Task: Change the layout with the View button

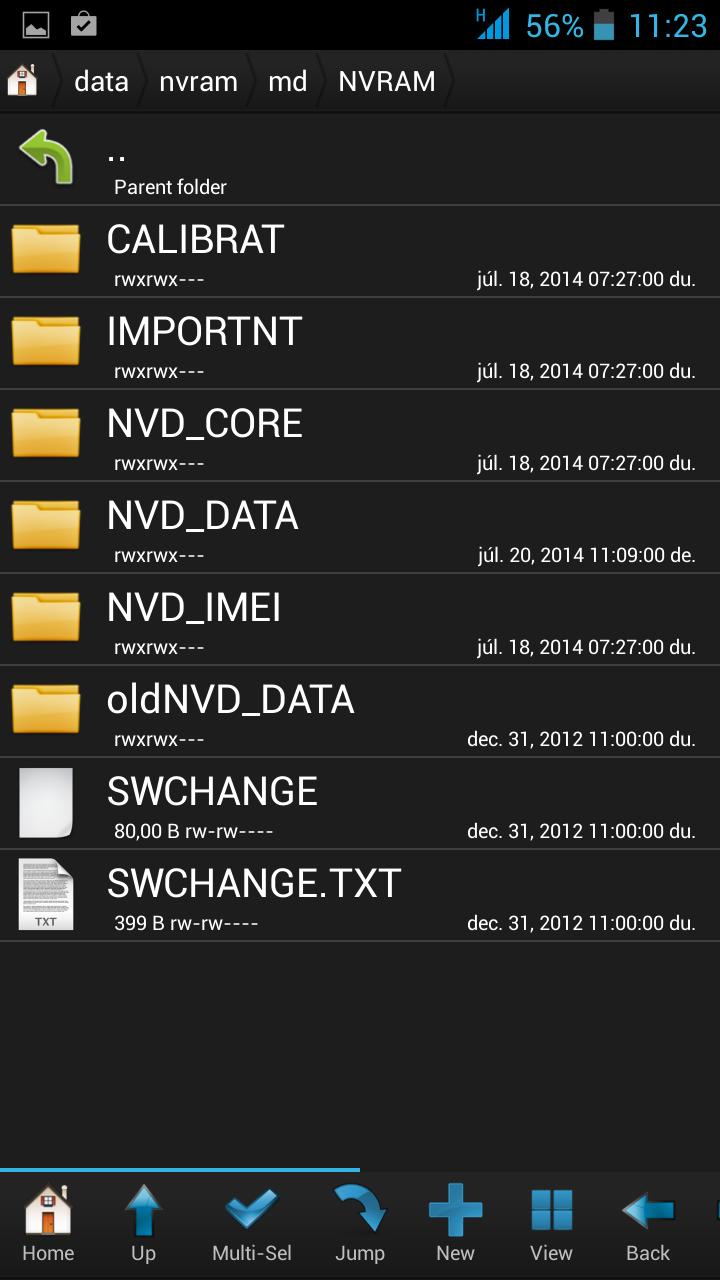Action: point(551,1224)
